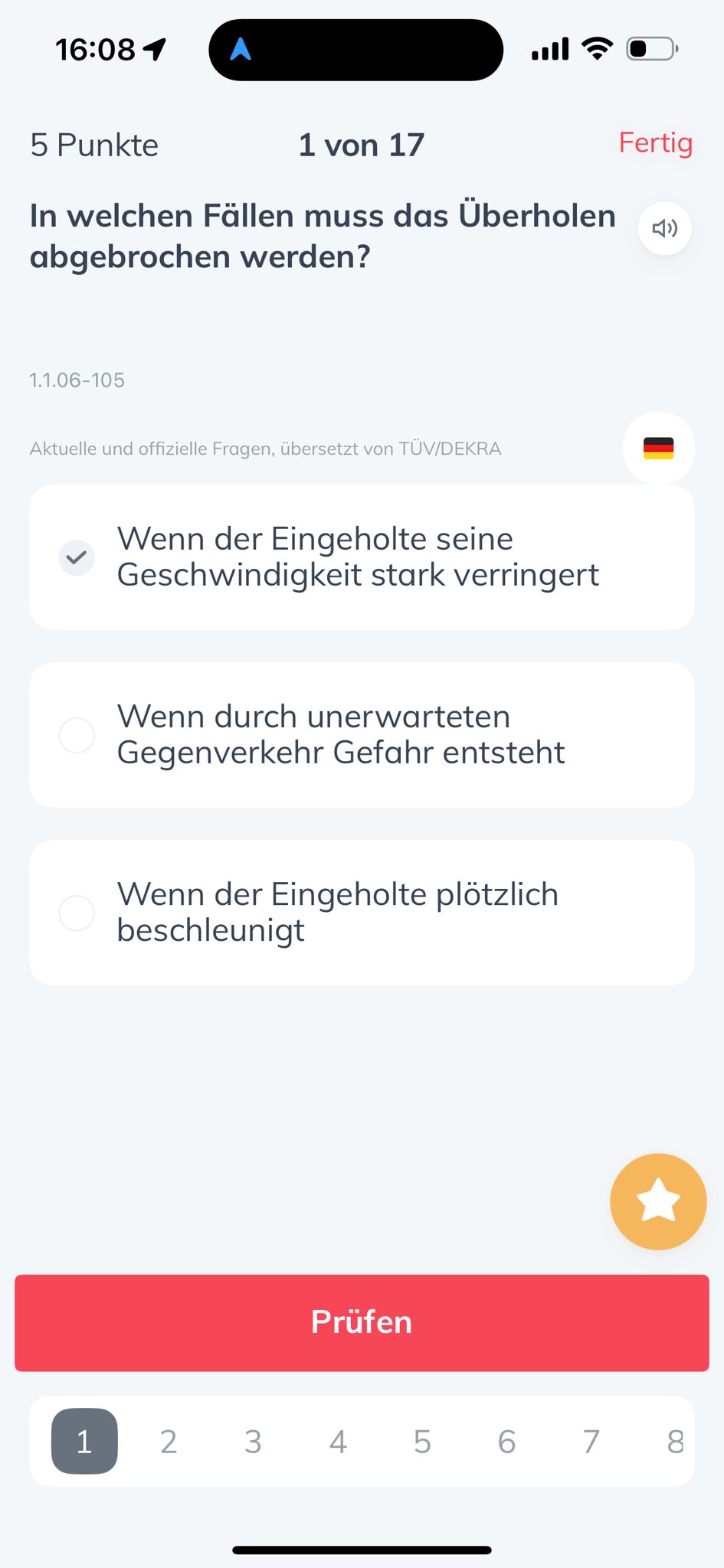Tap the blue navigation arrow in the Dynamic Island

(x=242, y=49)
